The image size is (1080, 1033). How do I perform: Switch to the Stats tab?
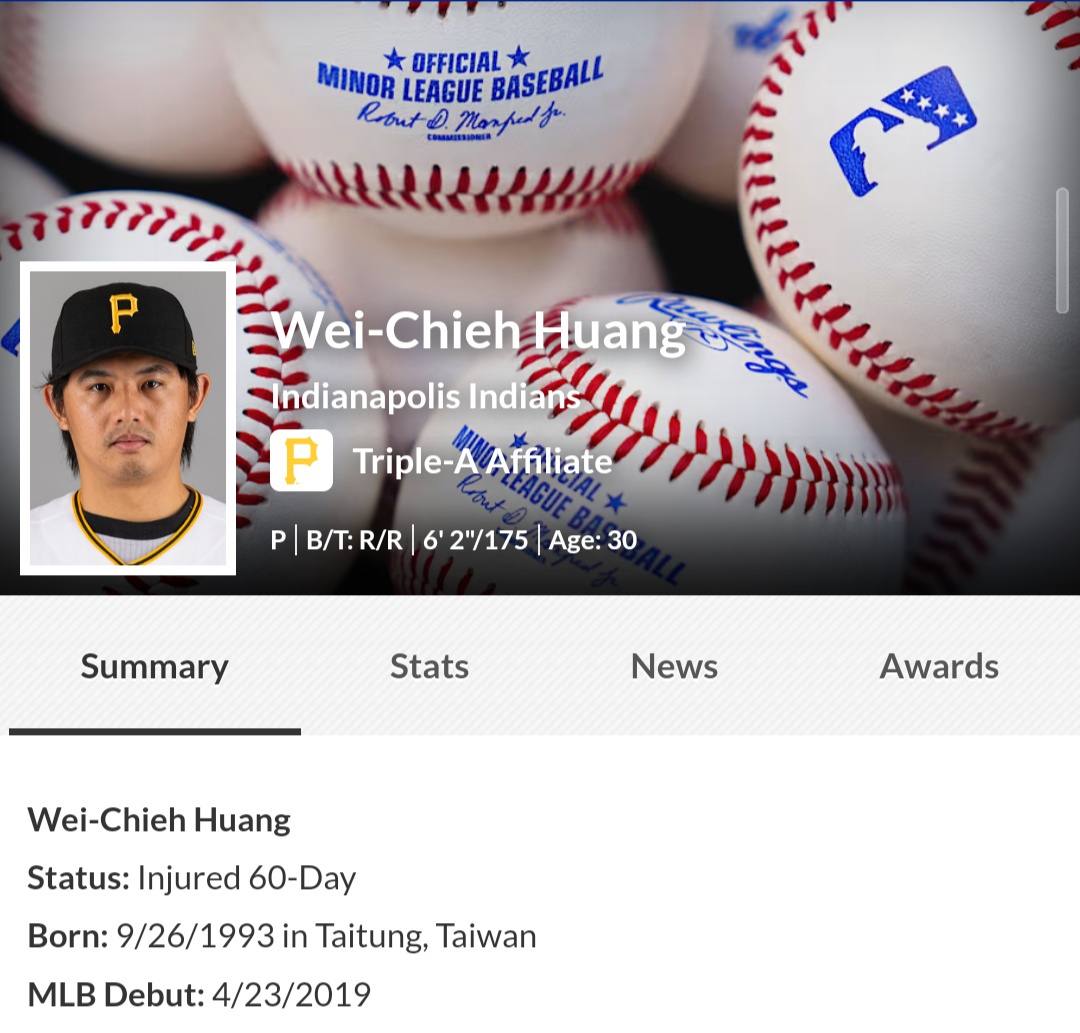click(x=429, y=667)
